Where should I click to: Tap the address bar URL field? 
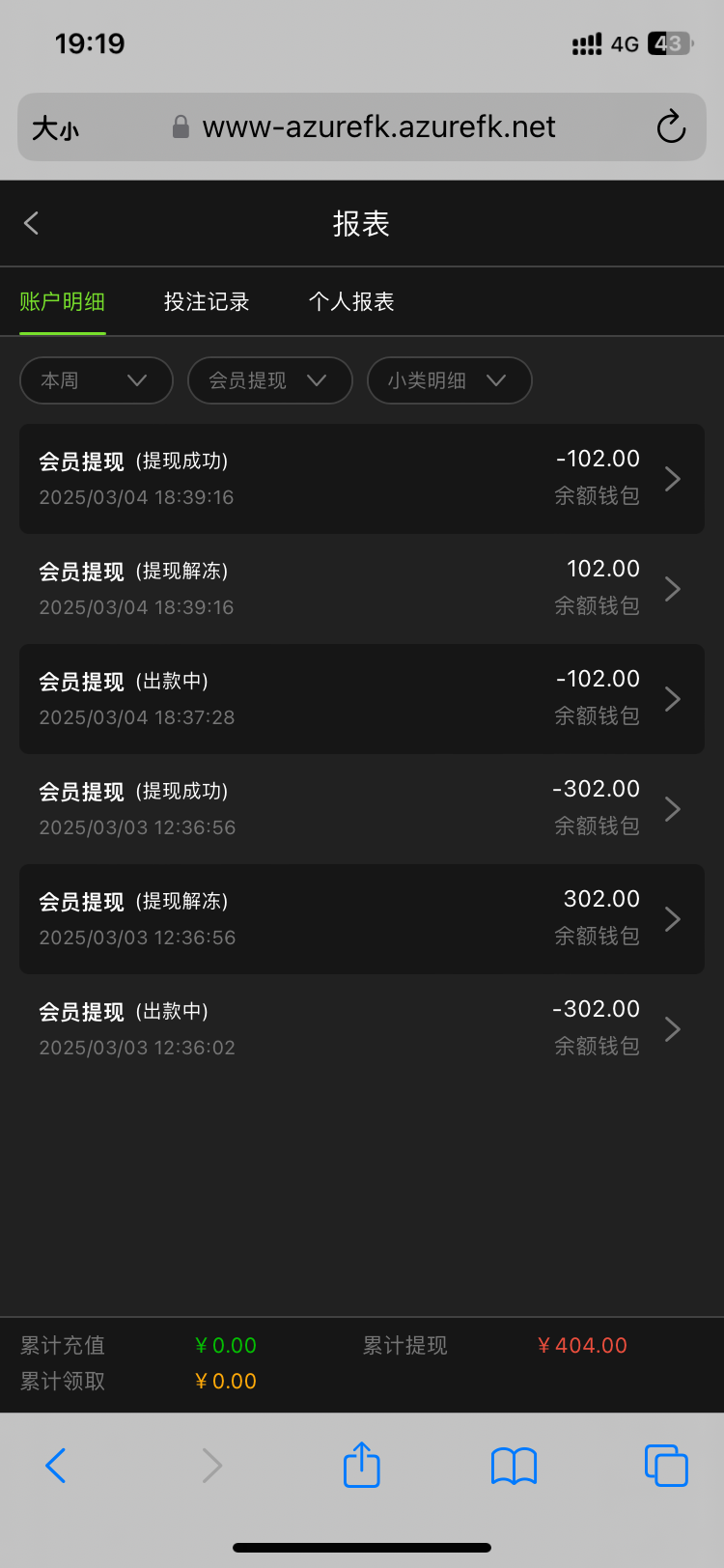[x=378, y=127]
